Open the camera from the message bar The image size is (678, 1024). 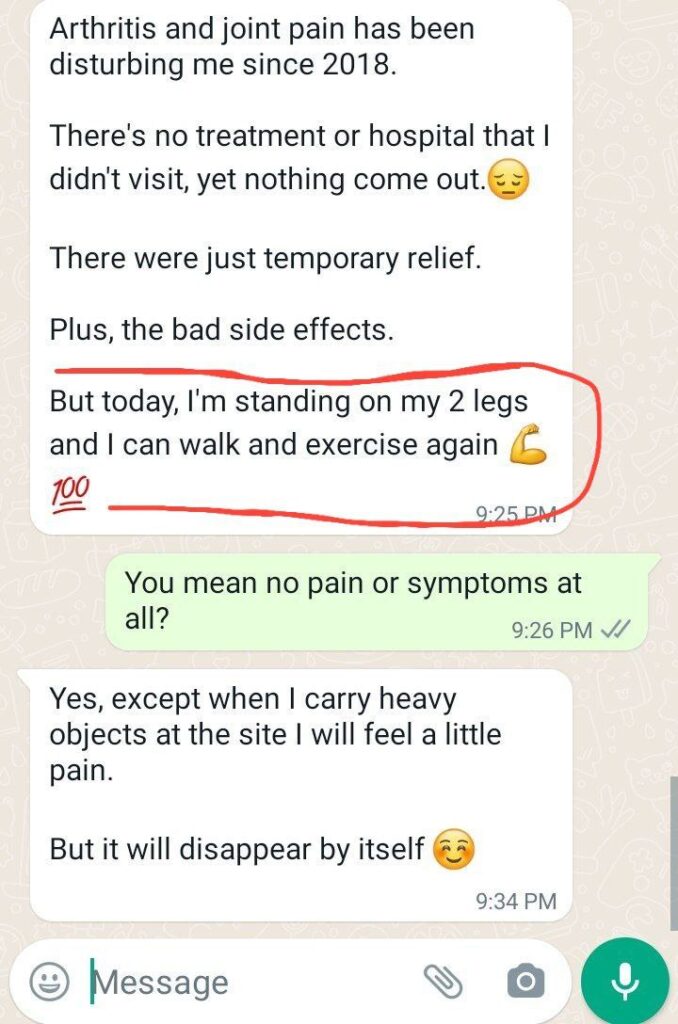click(526, 982)
